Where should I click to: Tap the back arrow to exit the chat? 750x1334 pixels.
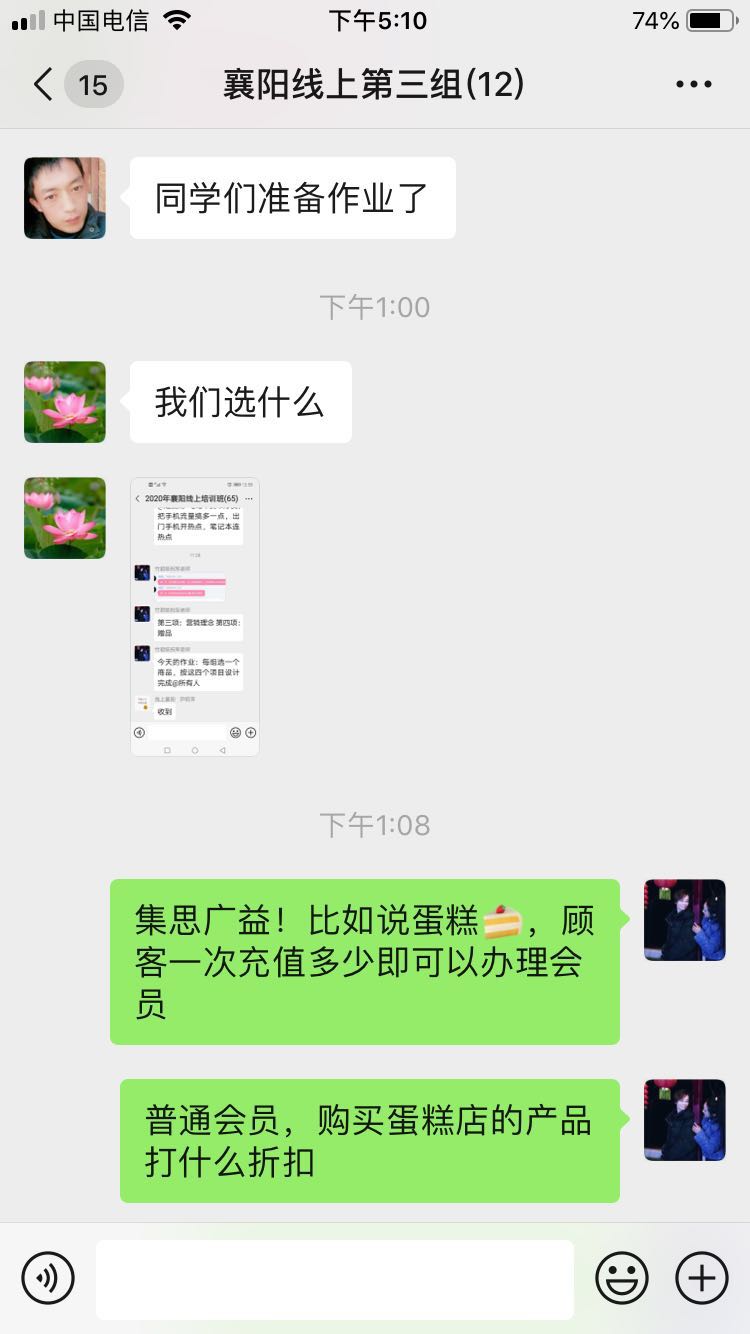pos(40,84)
